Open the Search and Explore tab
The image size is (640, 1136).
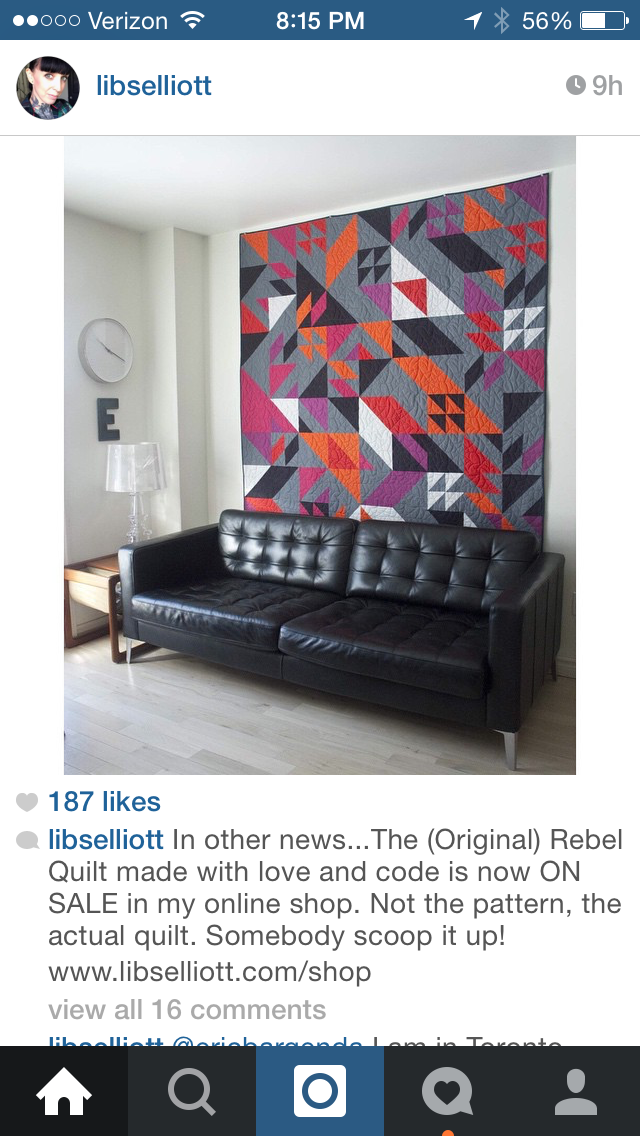tap(192, 1091)
